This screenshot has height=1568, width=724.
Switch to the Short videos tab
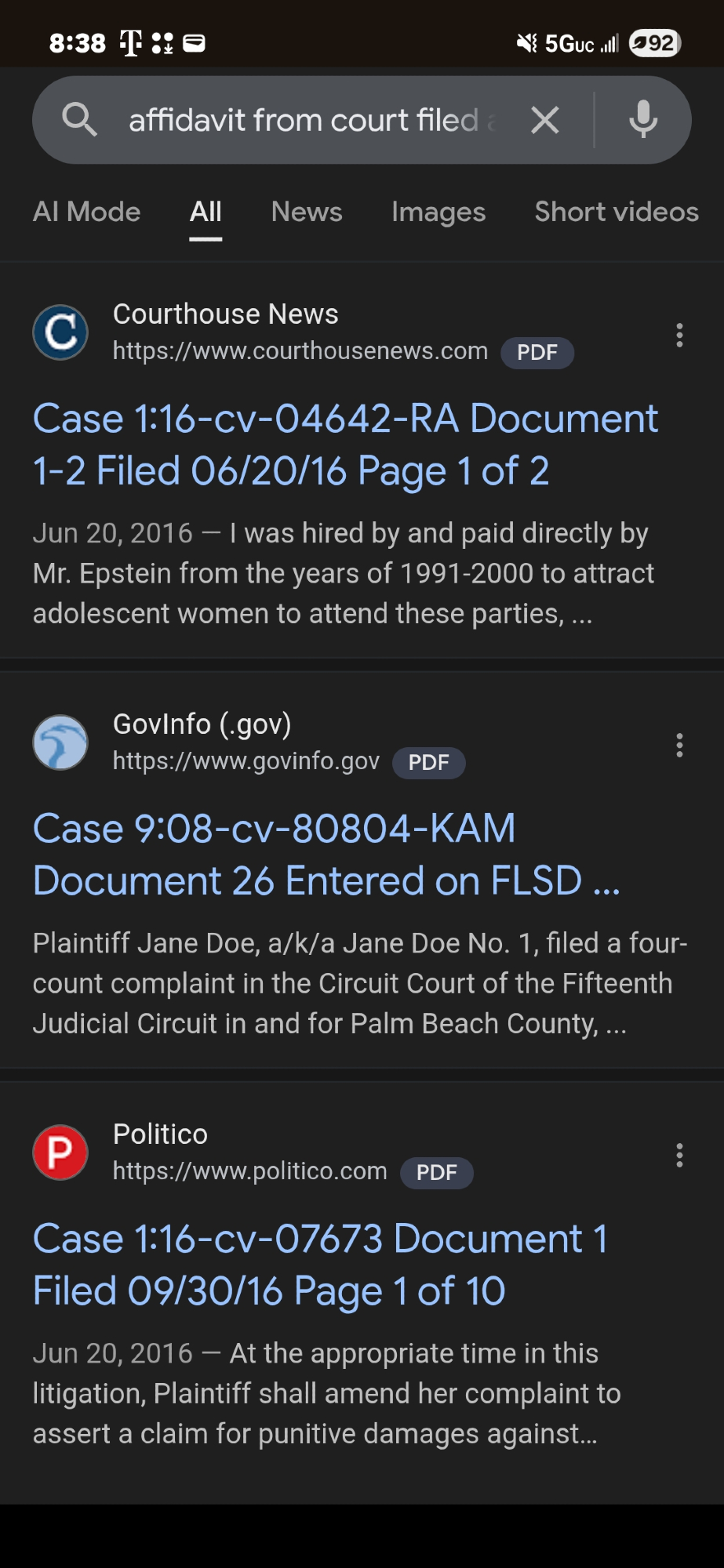click(x=617, y=212)
